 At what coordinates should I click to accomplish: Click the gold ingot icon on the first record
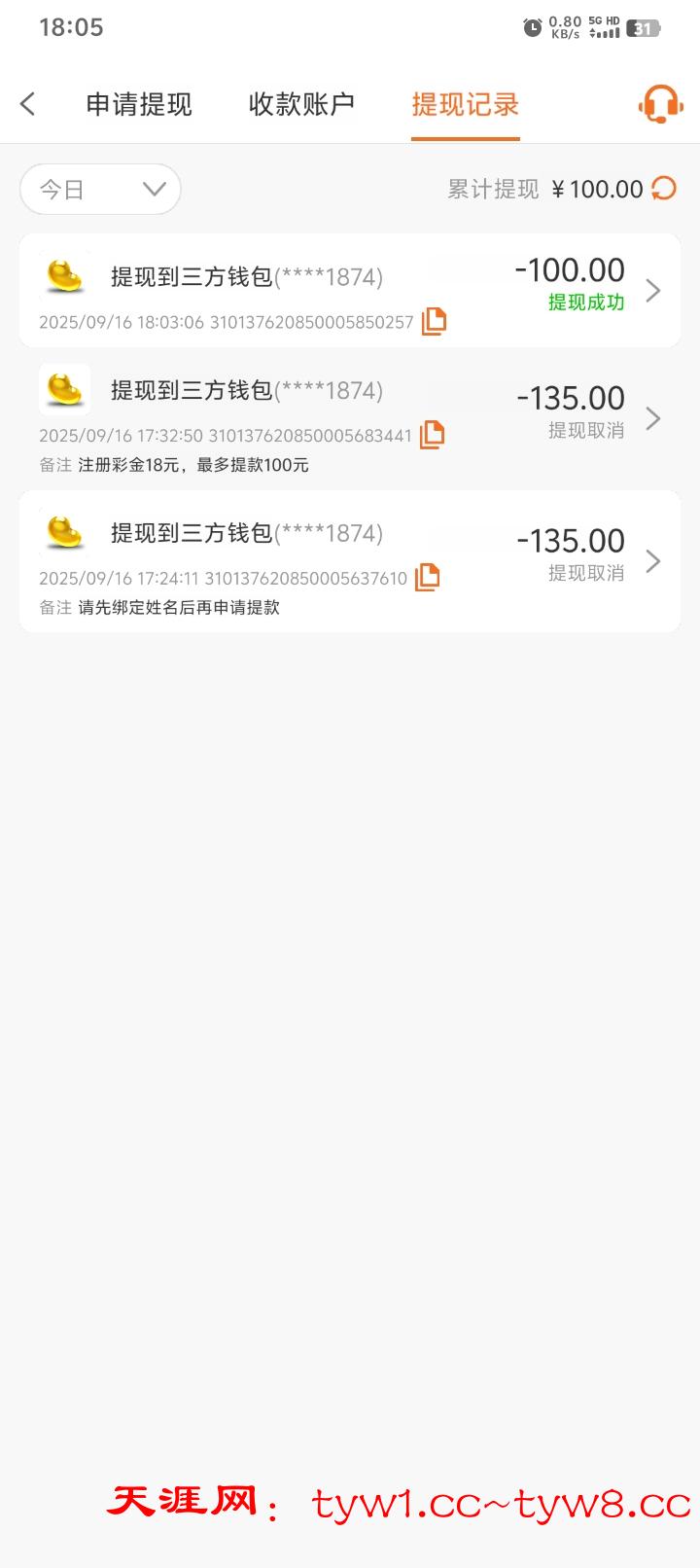pyautogui.click(x=65, y=274)
